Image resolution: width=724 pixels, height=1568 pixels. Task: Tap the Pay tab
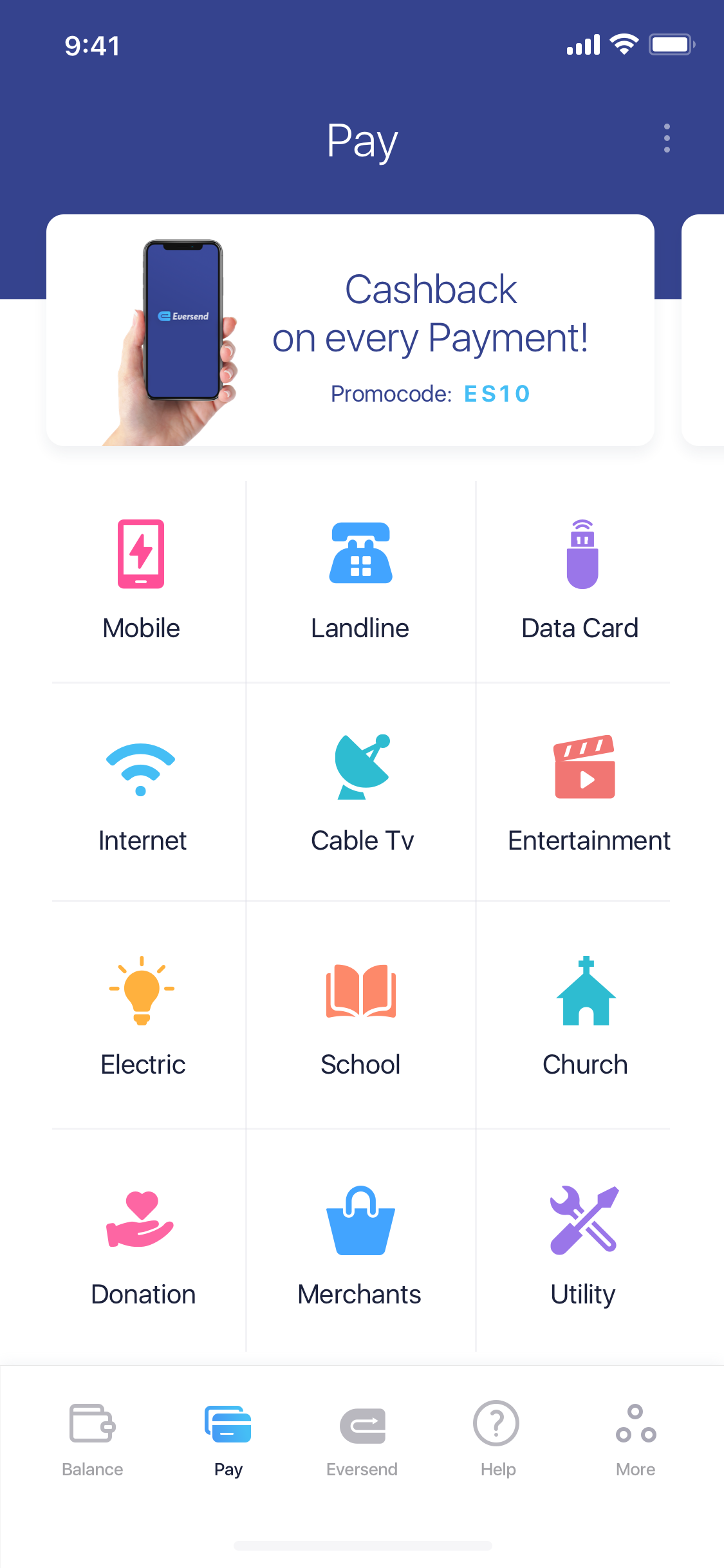(228, 1439)
